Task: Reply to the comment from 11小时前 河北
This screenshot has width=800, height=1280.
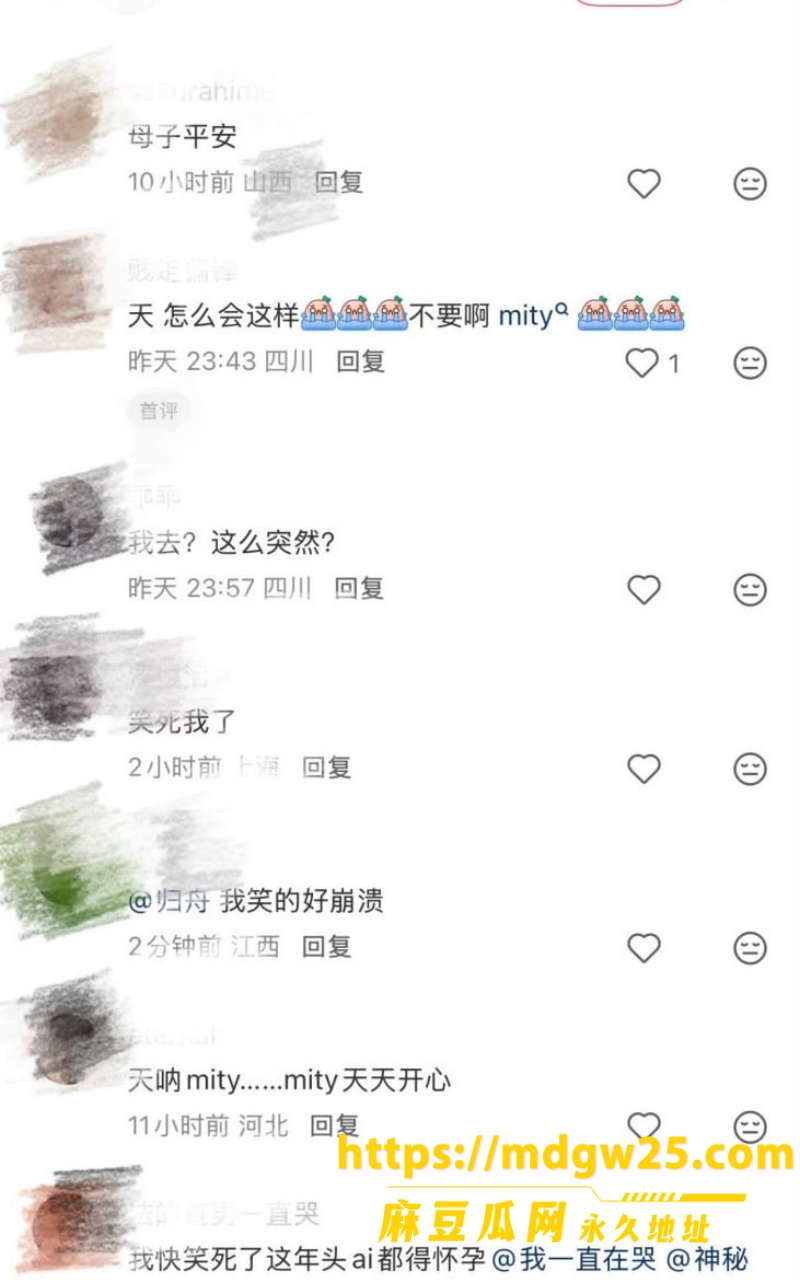Action: [334, 1125]
